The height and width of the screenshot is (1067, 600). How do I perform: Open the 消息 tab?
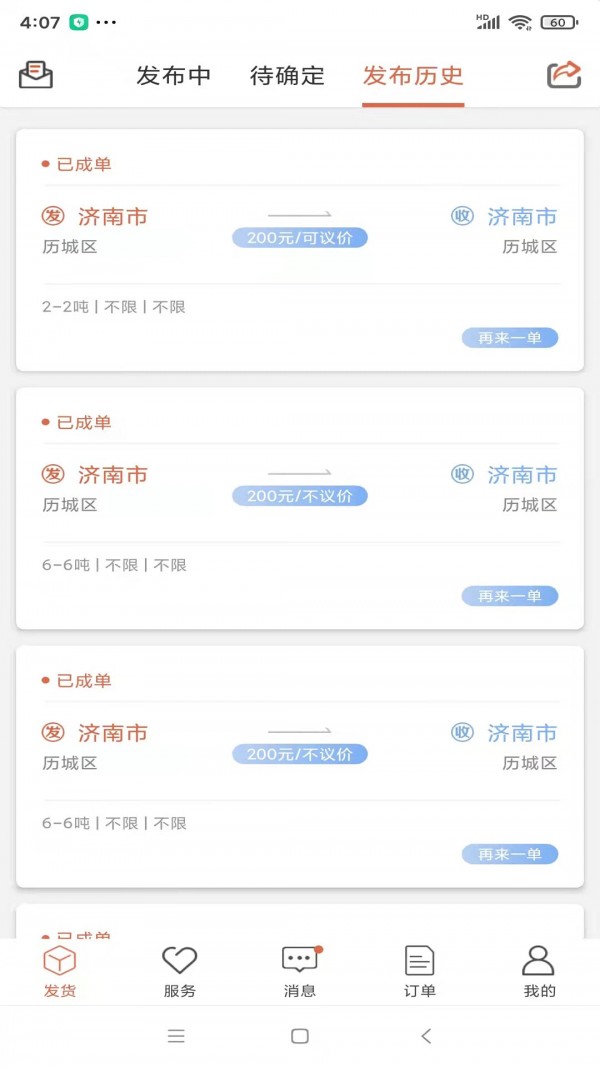300,972
